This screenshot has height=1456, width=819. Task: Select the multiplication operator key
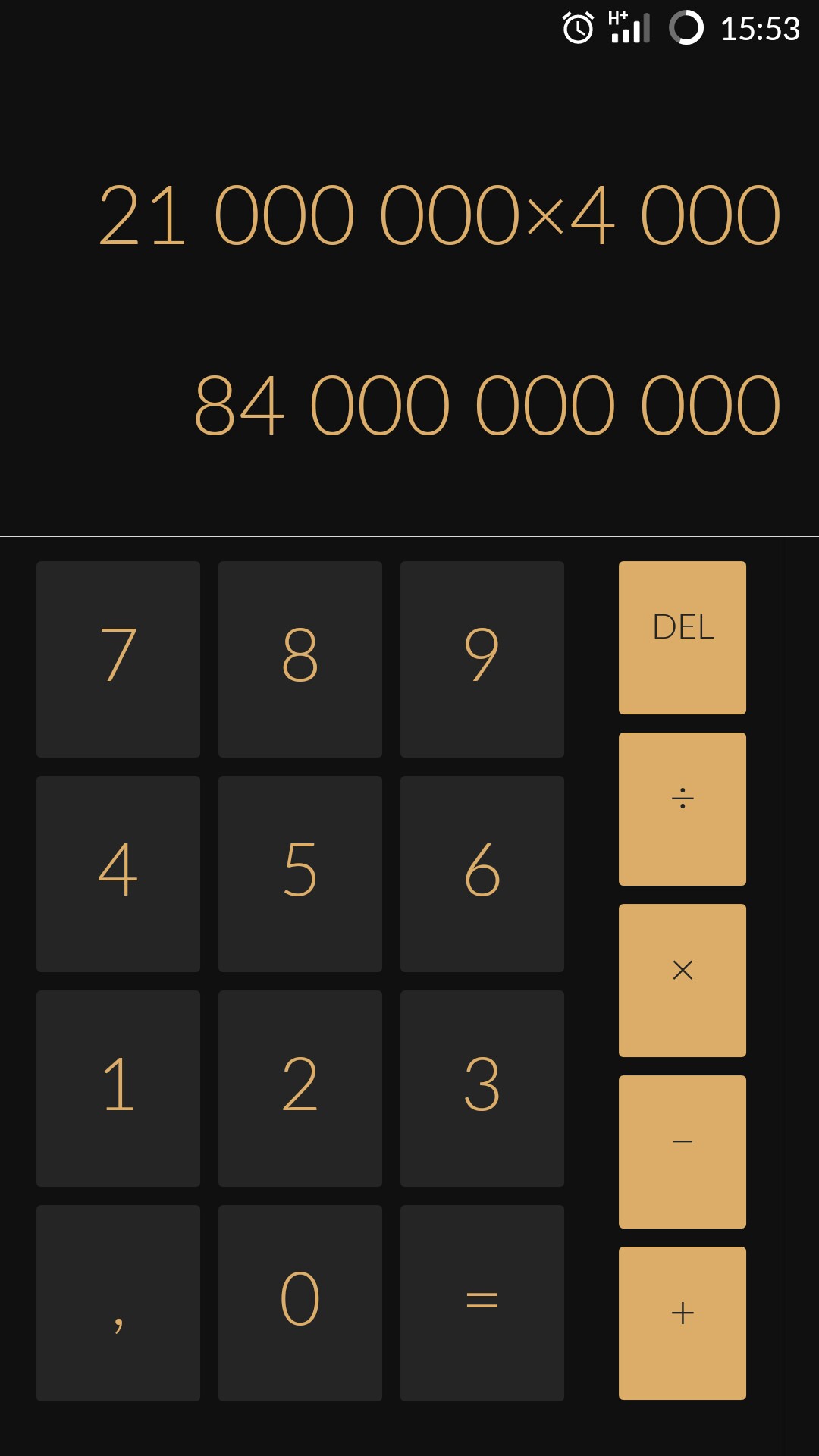point(682,981)
